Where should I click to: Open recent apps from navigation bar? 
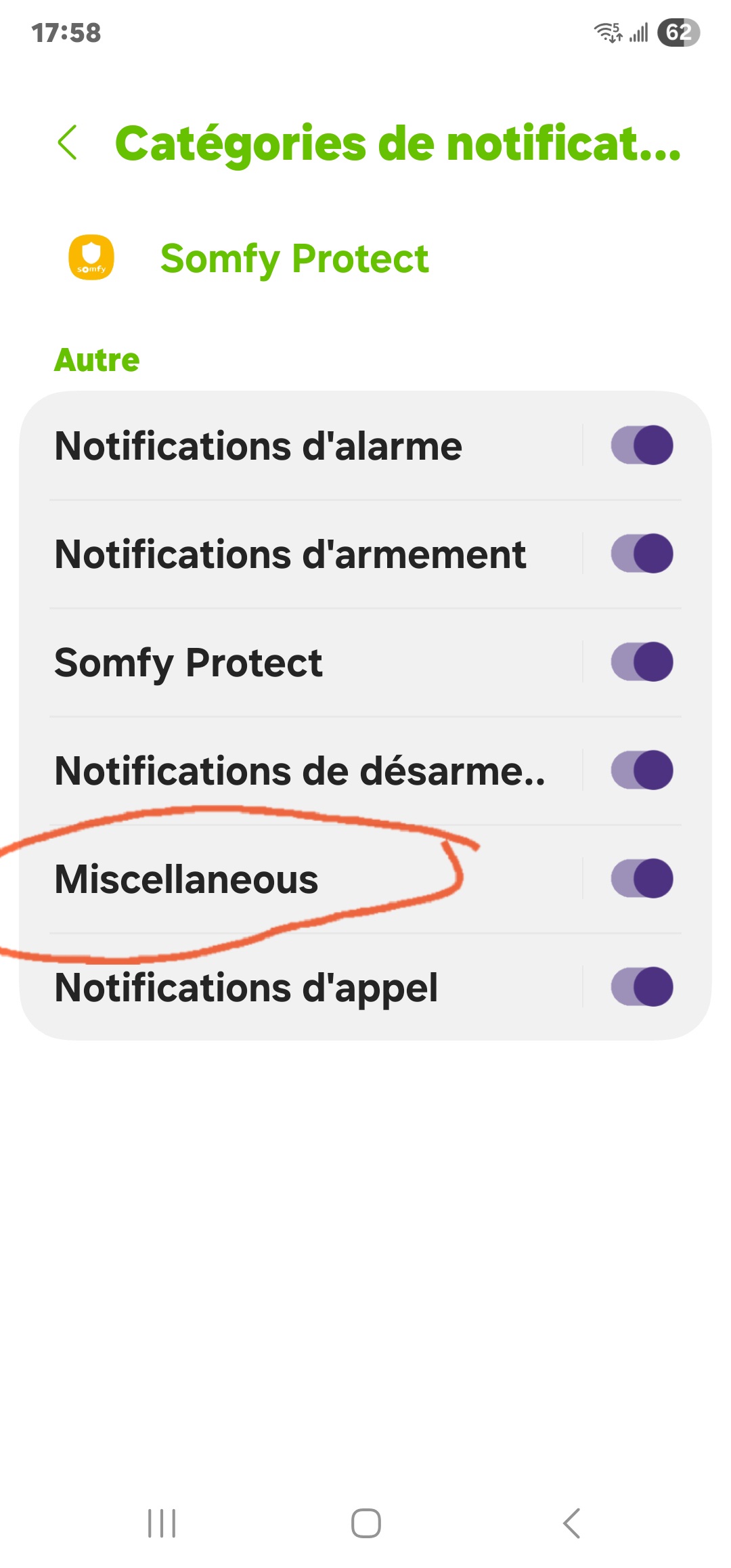pyautogui.click(x=162, y=1523)
